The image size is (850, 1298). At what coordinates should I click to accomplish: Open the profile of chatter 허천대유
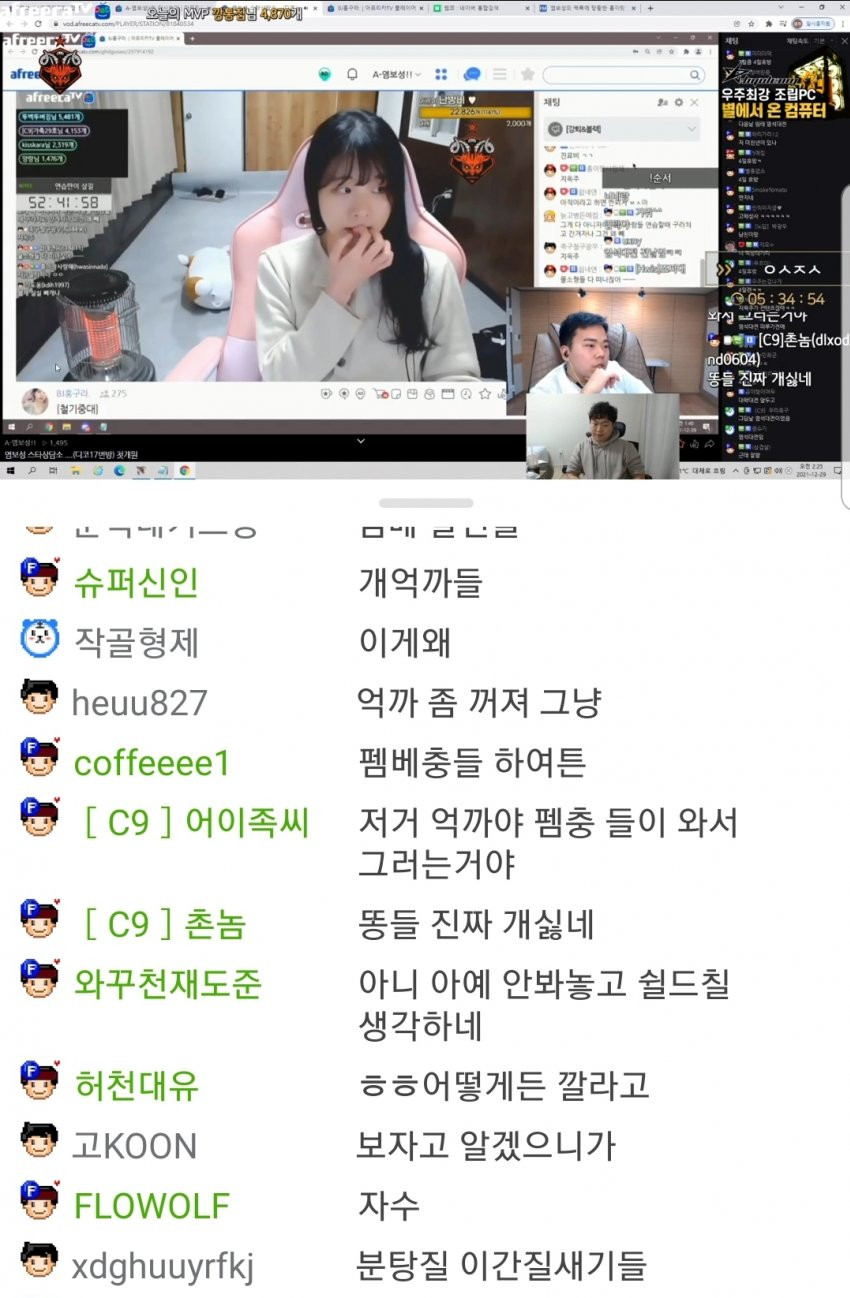pyautogui.click(x=136, y=1086)
